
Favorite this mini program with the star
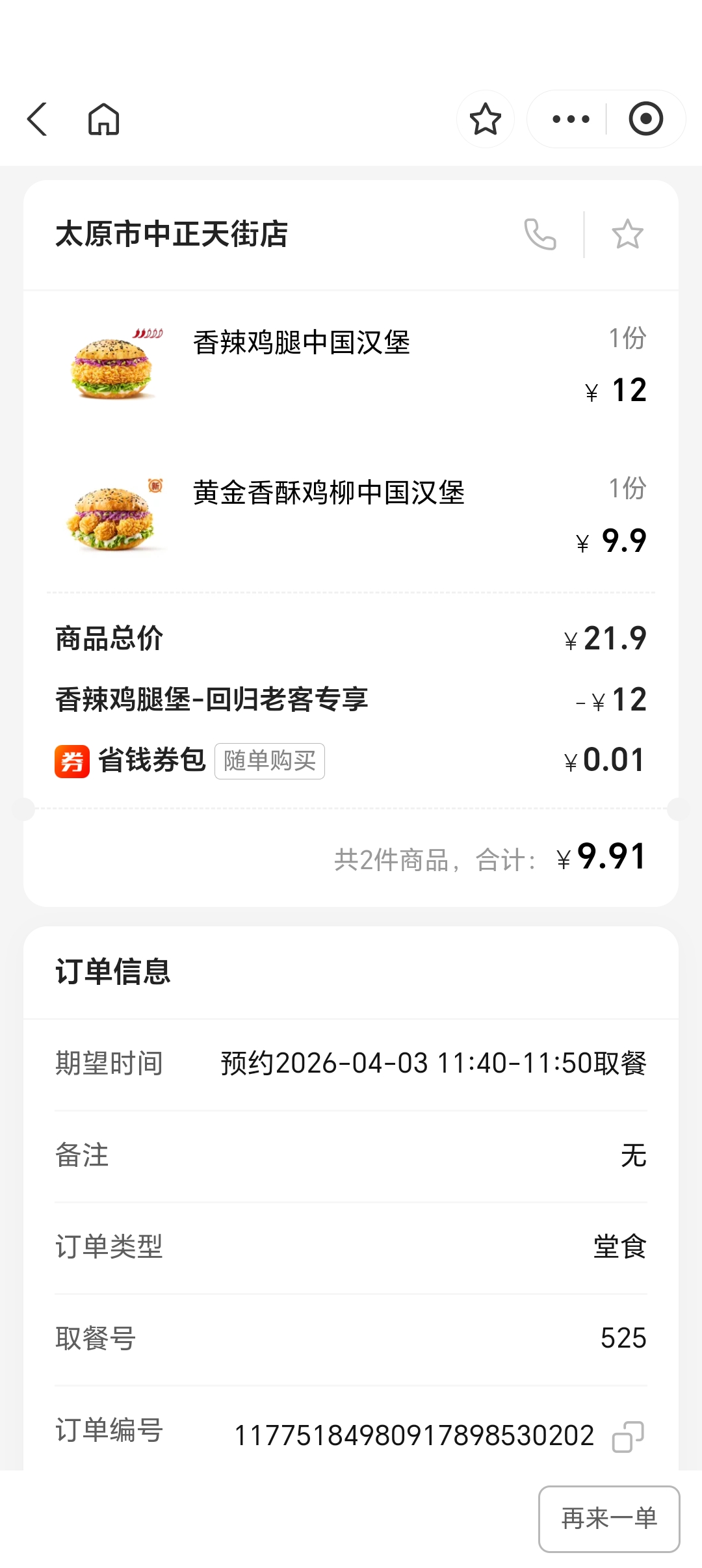tap(485, 120)
